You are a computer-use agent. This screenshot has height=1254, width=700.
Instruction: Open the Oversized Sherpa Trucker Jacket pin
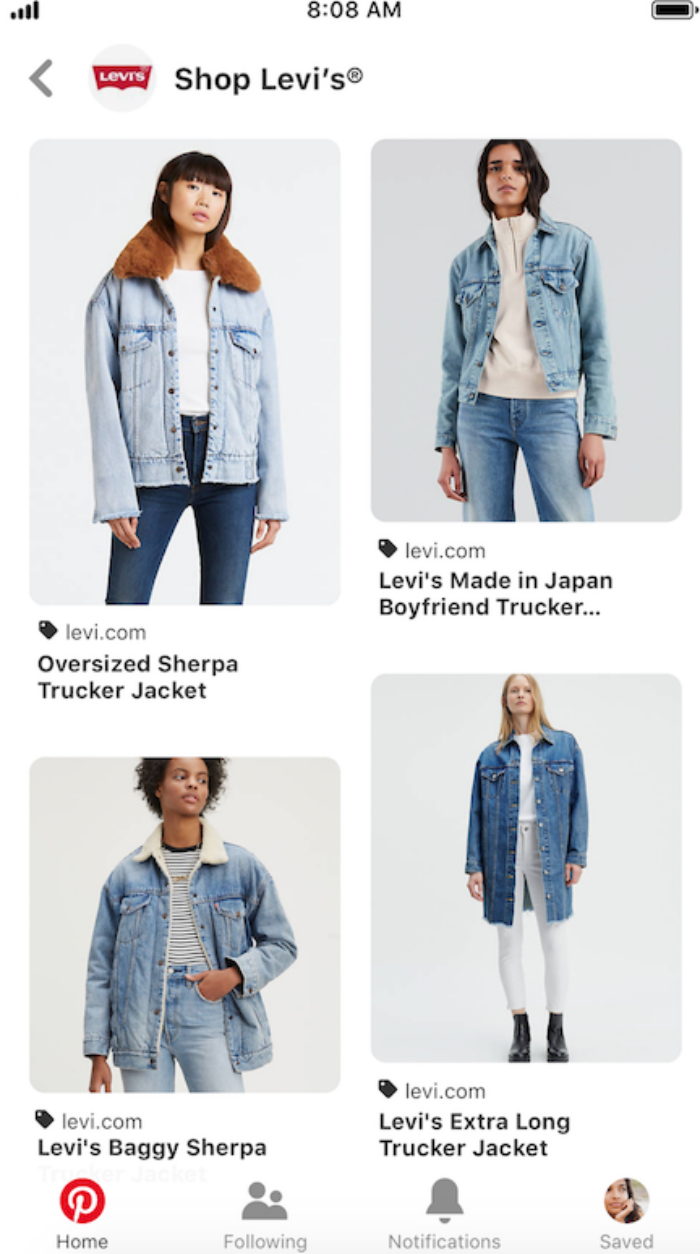185,372
